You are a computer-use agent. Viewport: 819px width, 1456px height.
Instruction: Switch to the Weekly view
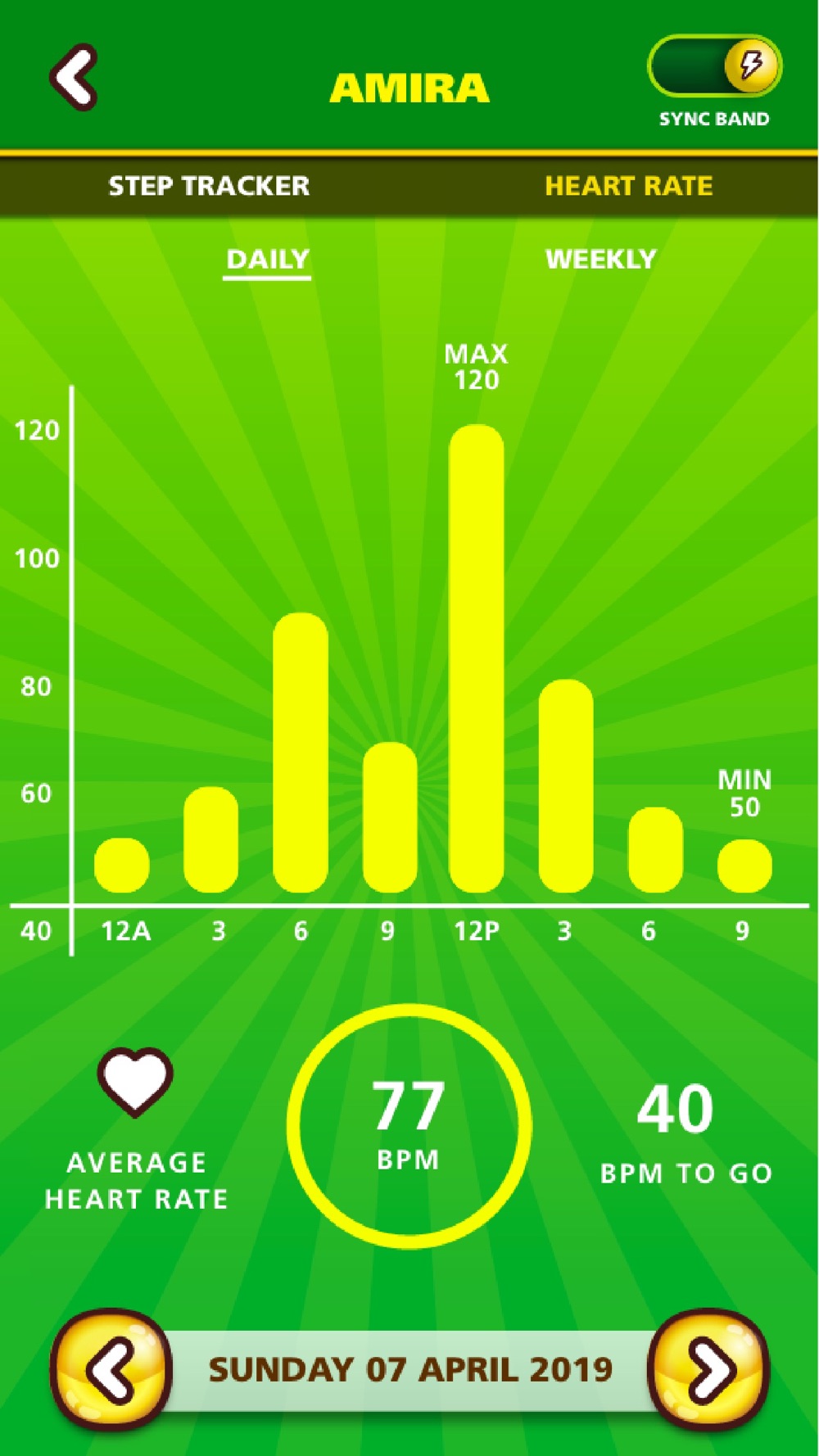tap(601, 260)
